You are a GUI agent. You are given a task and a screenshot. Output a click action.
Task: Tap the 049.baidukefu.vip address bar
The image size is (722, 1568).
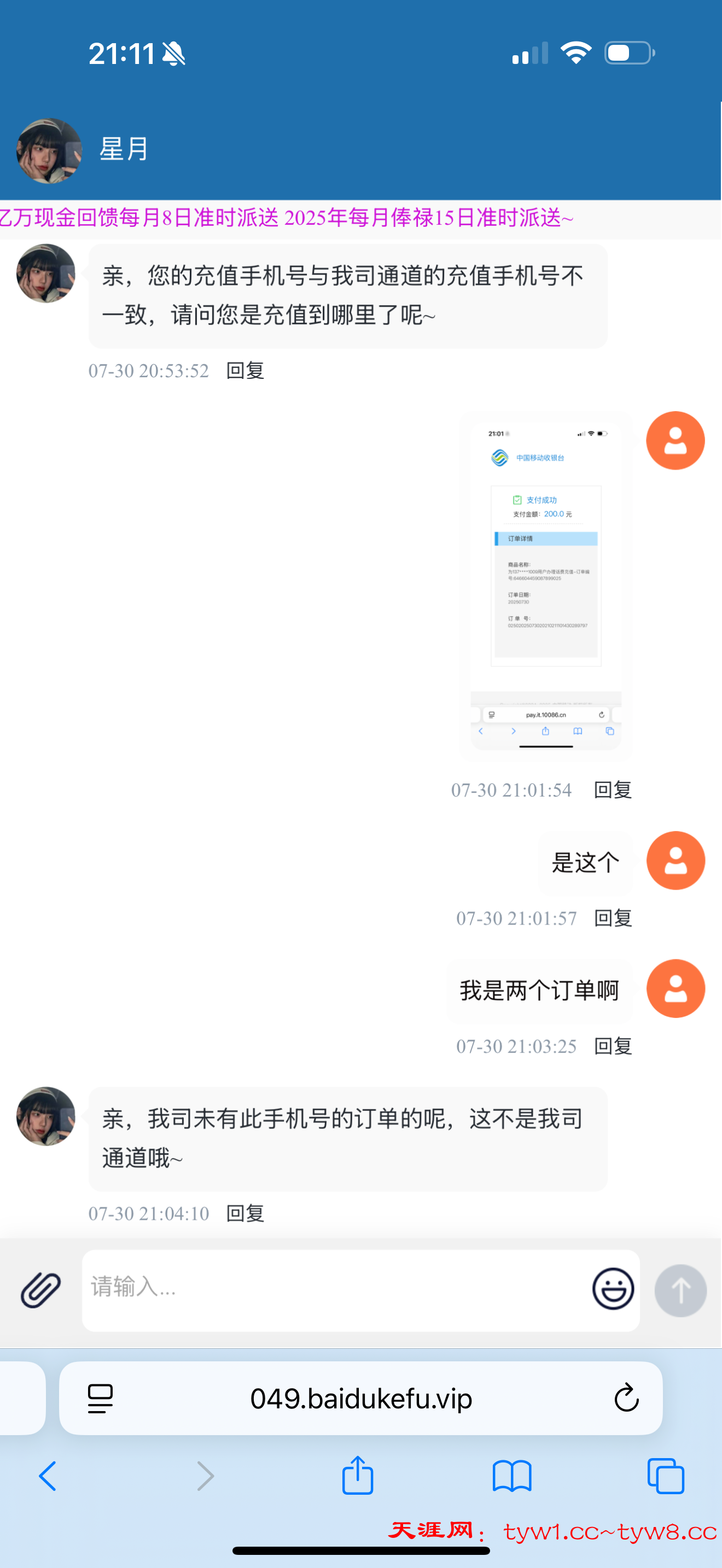[x=361, y=1398]
